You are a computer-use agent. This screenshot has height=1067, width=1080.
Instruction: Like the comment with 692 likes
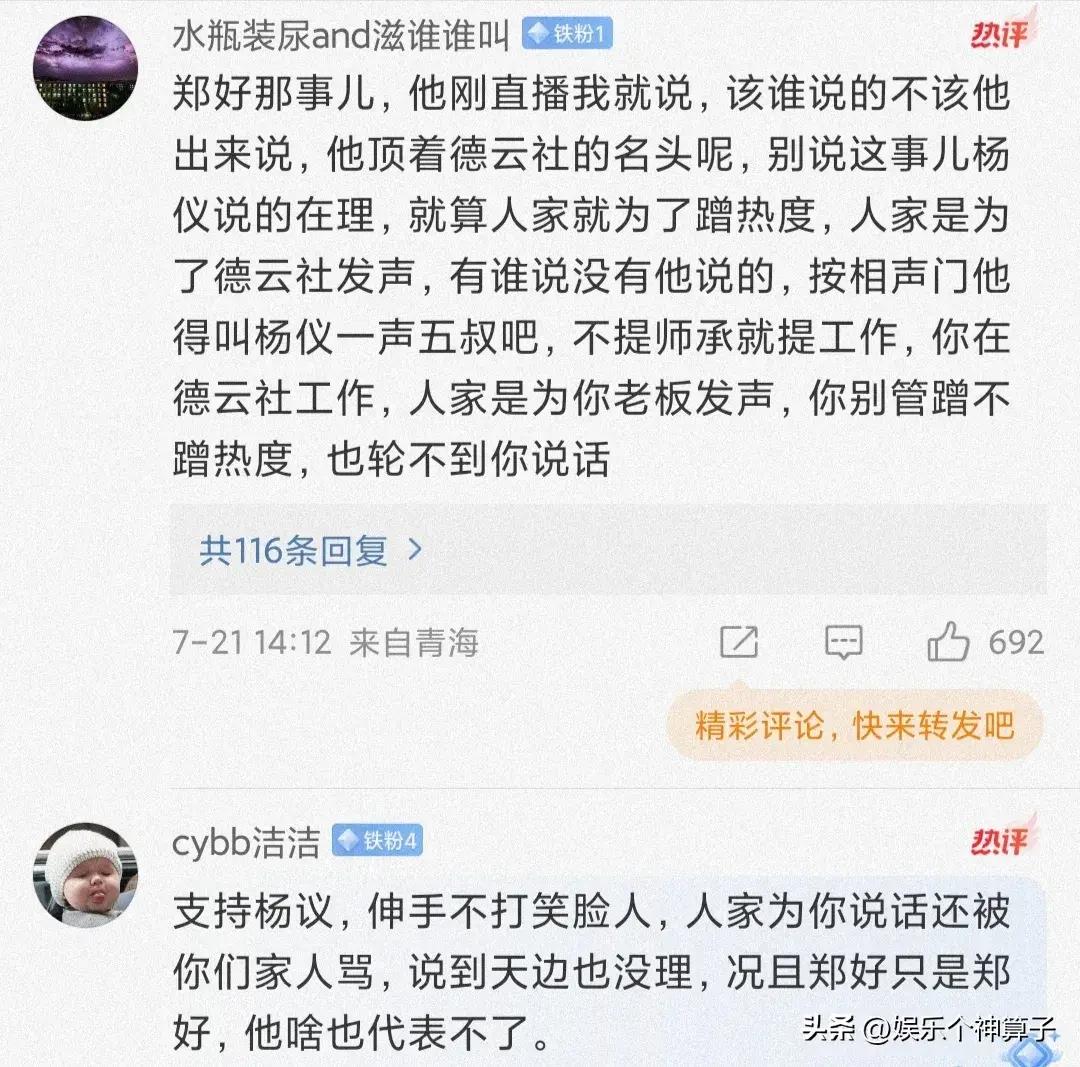point(948,642)
